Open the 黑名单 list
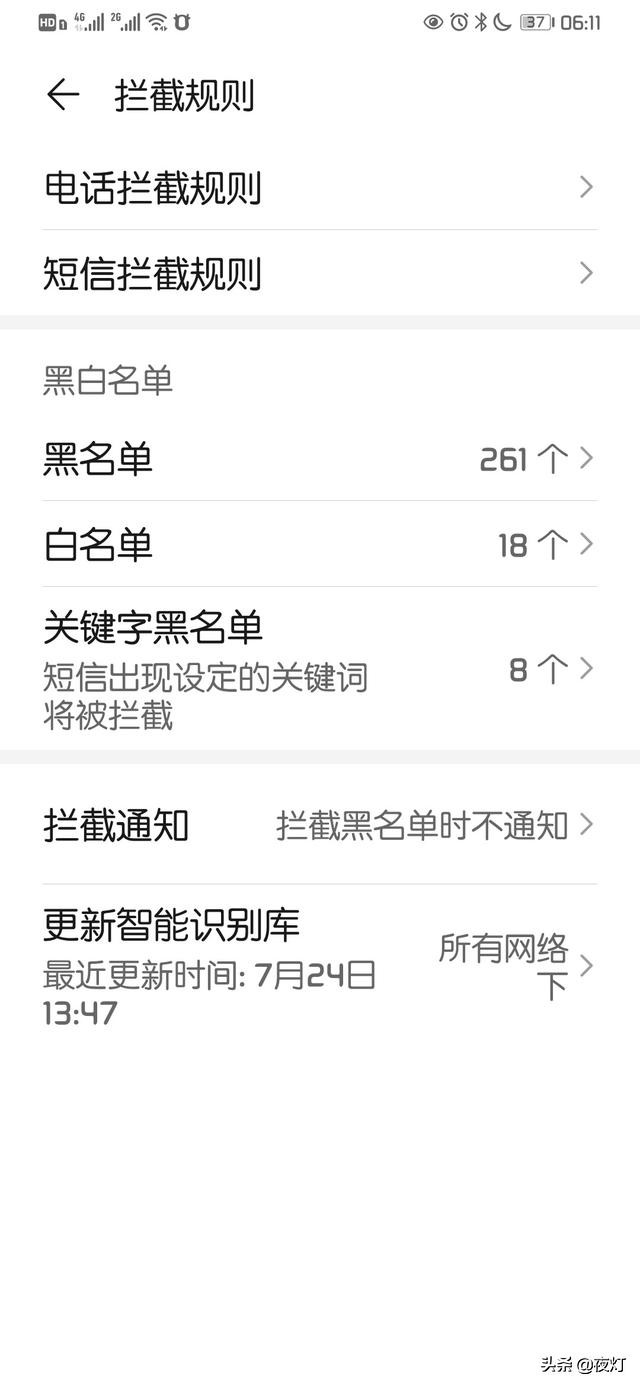640x1387 pixels. click(x=320, y=459)
